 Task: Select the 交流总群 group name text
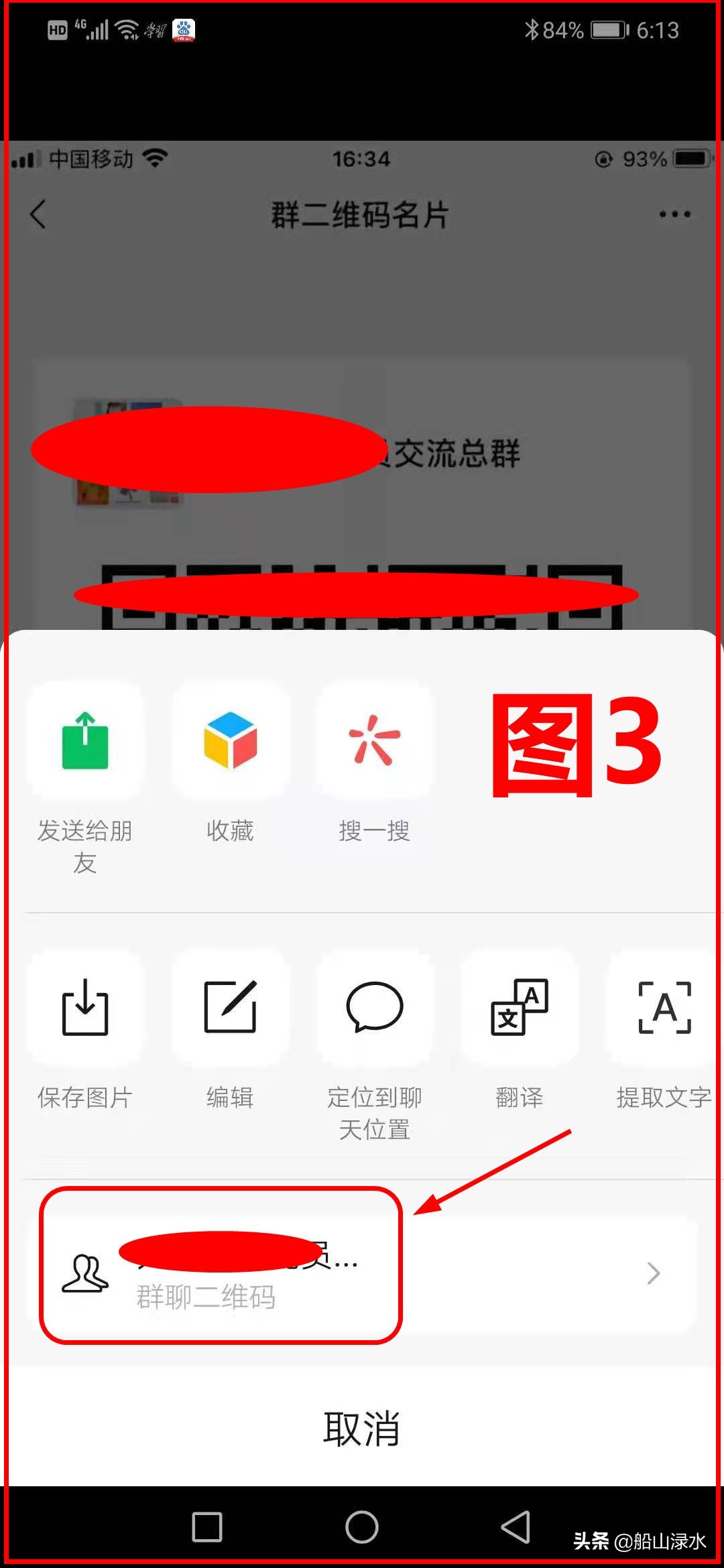(x=456, y=450)
